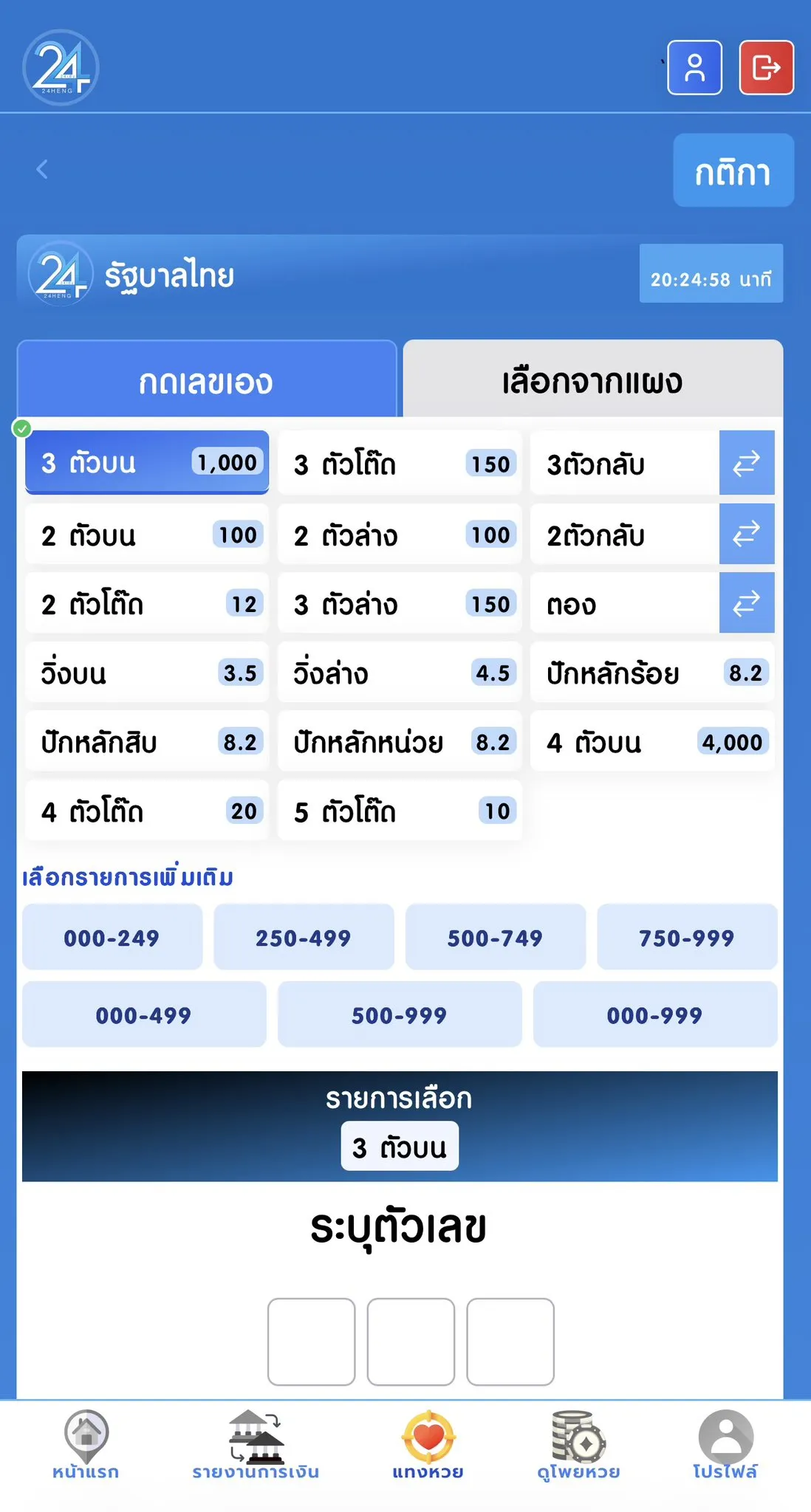Go to the หน้าแรก home tab

click(x=86, y=1444)
